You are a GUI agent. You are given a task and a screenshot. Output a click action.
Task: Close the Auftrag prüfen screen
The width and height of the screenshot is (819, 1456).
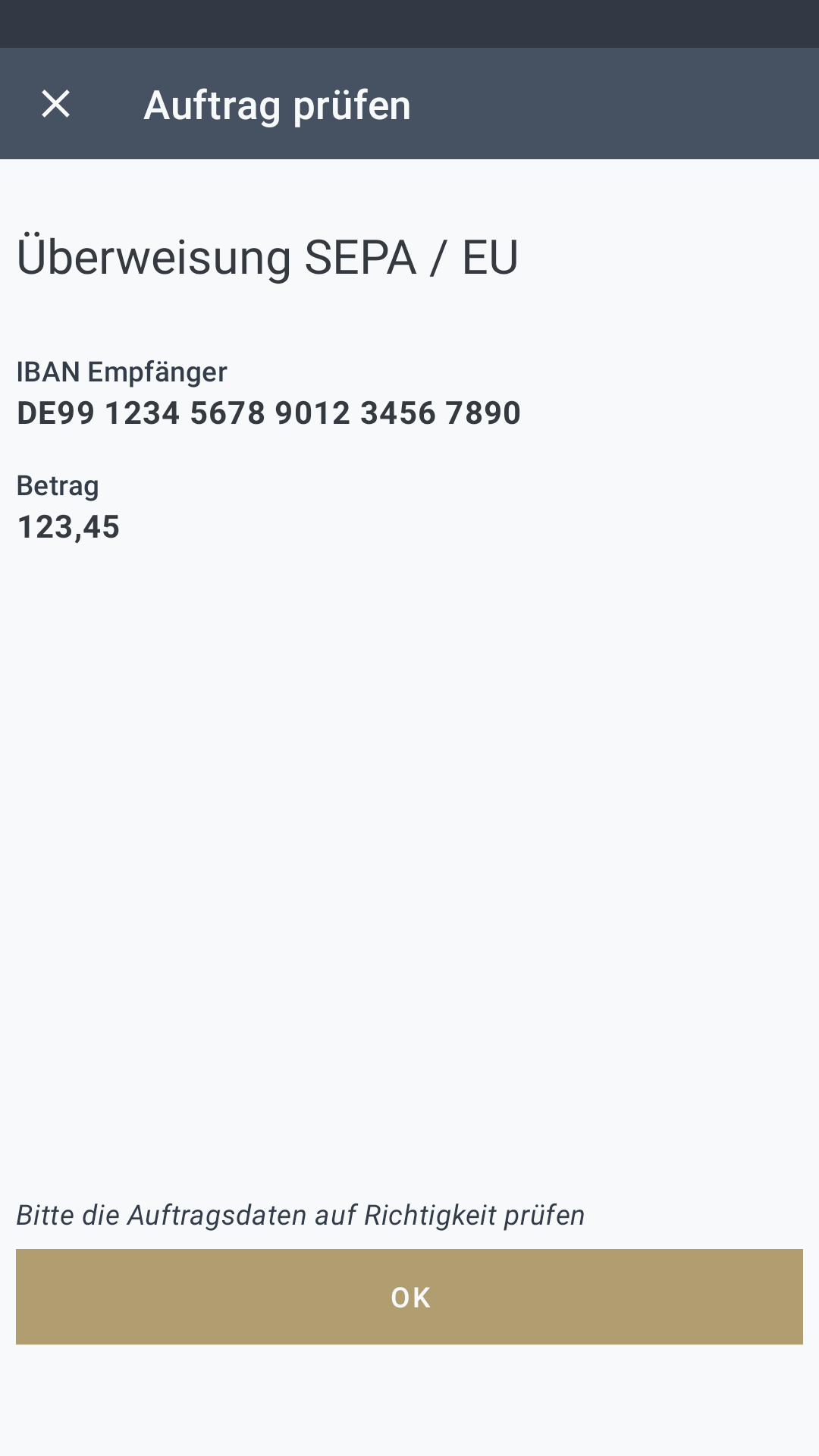pos(55,104)
